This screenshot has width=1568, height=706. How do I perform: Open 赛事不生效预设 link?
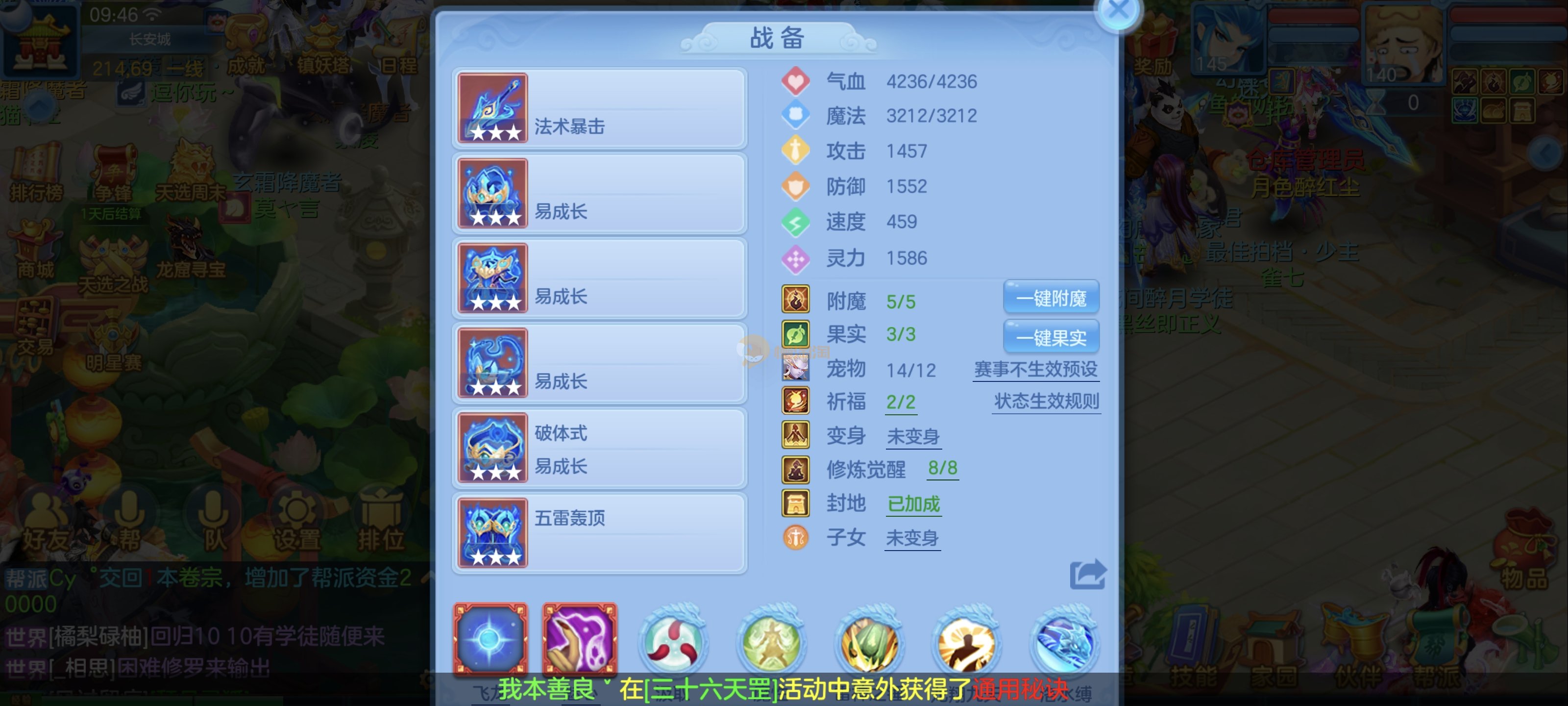point(1035,369)
